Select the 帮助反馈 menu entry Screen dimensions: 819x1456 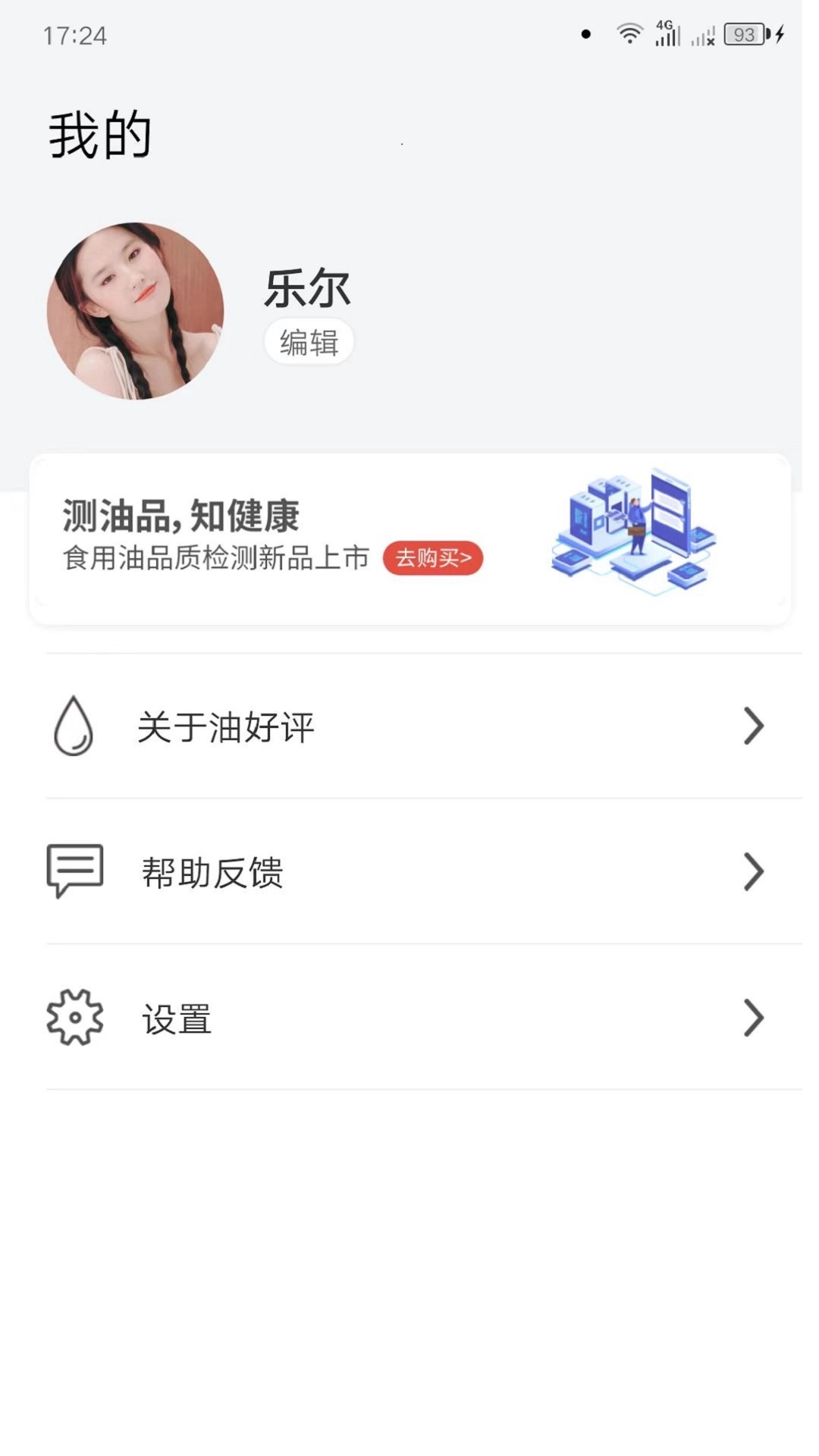pyautogui.click(x=212, y=873)
